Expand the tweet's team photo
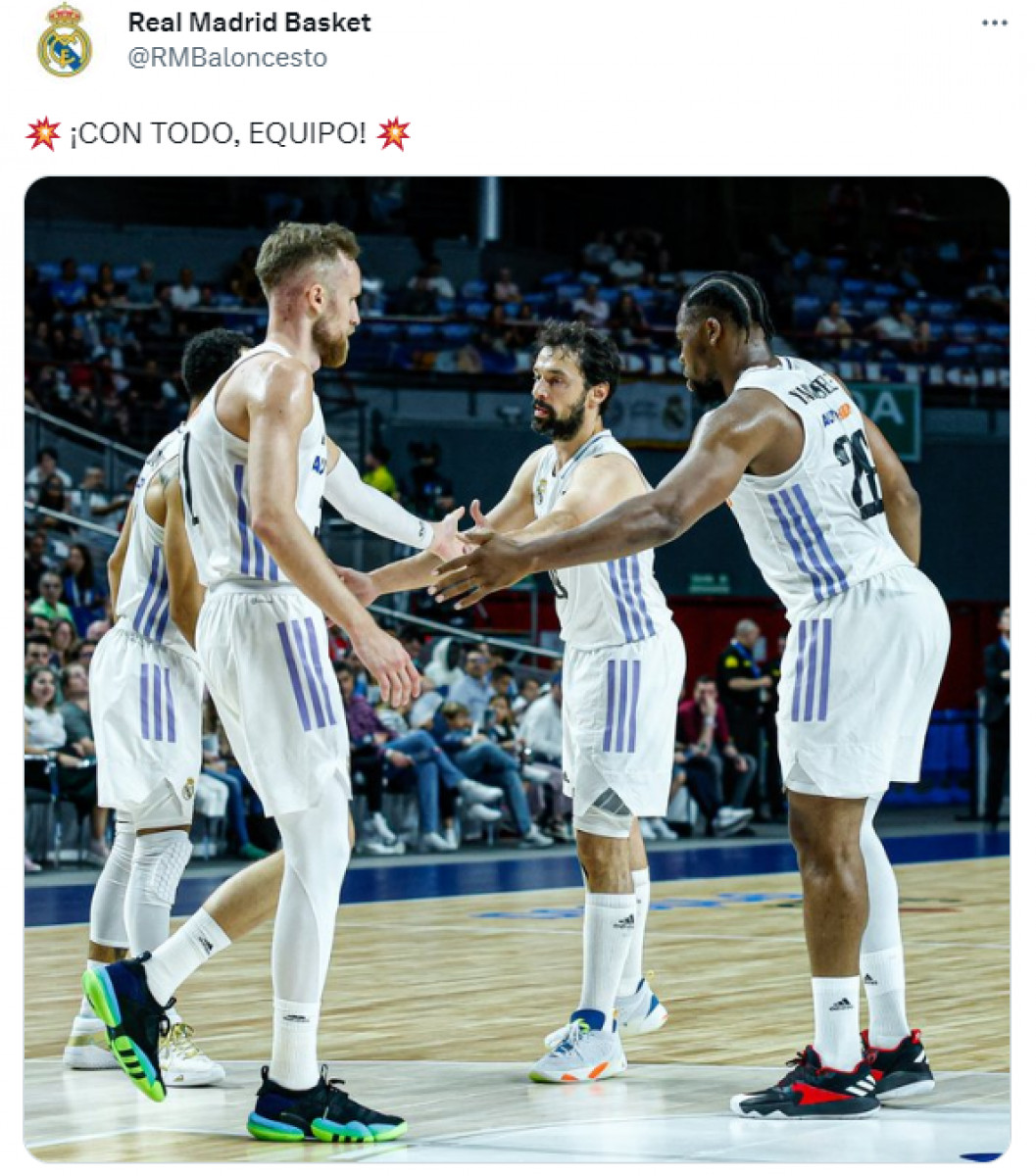The width and height of the screenshot is (1036, 1176). 517,668
